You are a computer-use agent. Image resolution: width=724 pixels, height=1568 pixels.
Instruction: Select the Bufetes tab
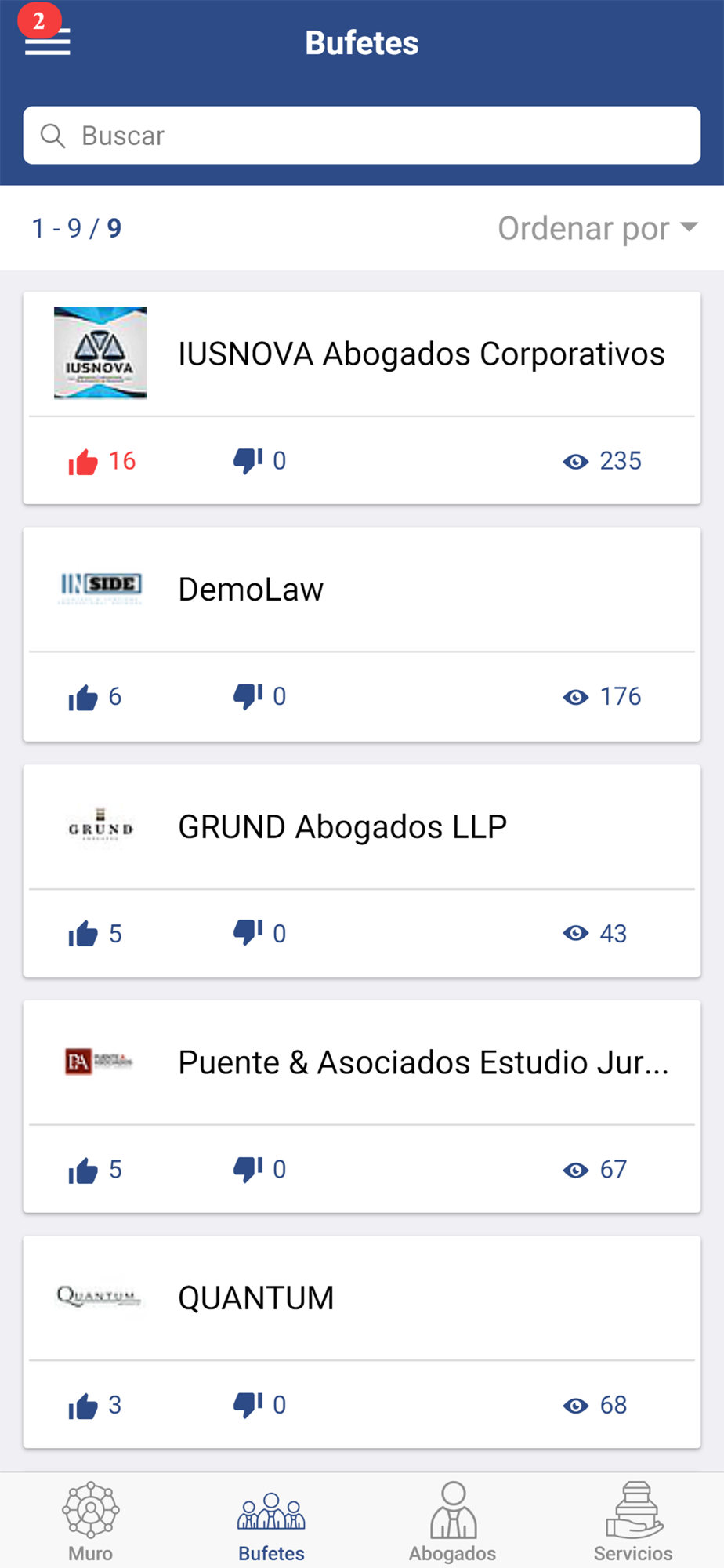tap(271, 1522)
